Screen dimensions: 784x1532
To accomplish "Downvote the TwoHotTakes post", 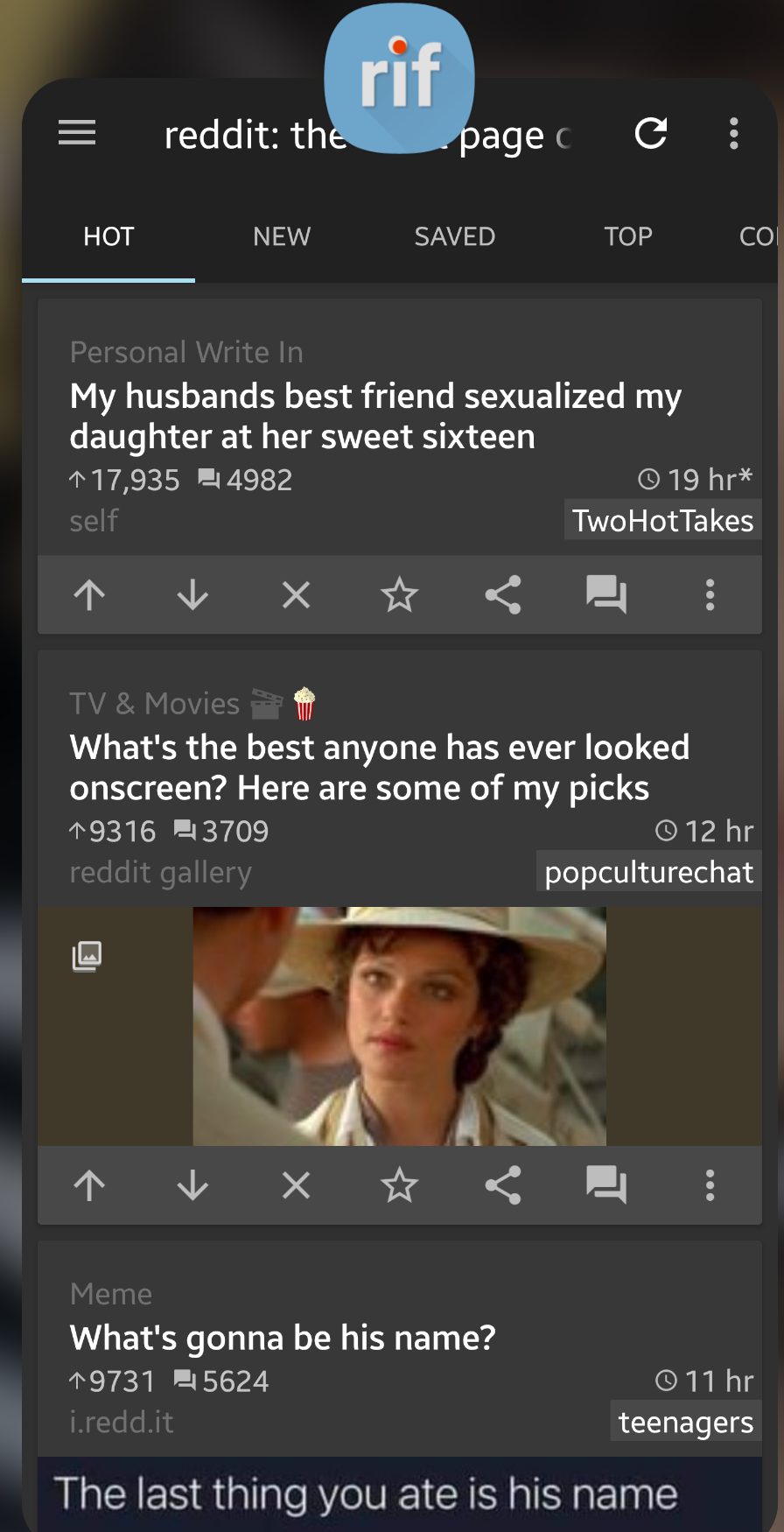I will click(192, 595).
